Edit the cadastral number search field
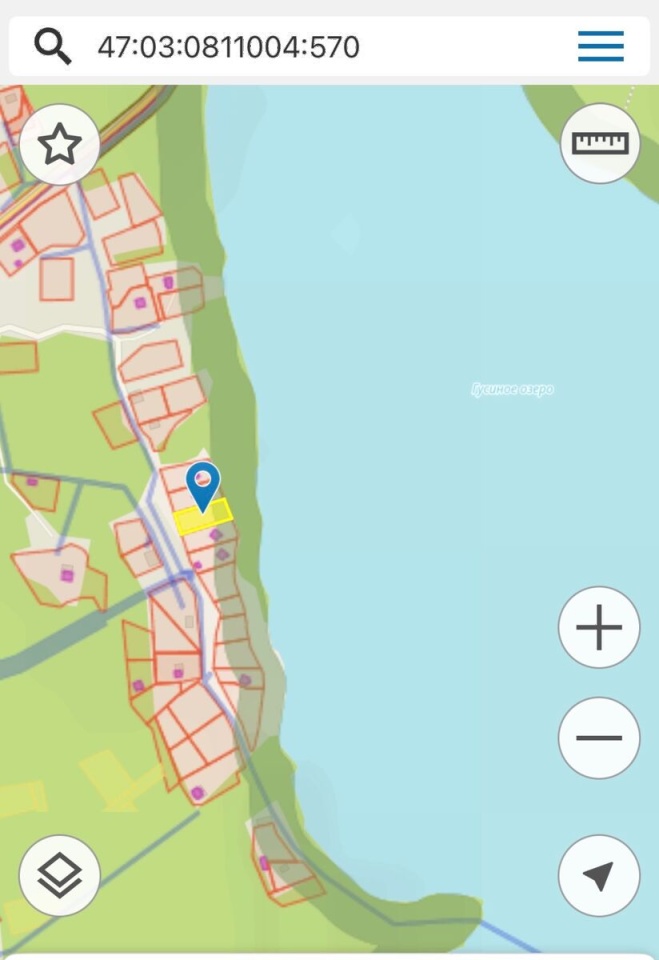The height and width of the screenshot is (960, 659). pos(300,46)
